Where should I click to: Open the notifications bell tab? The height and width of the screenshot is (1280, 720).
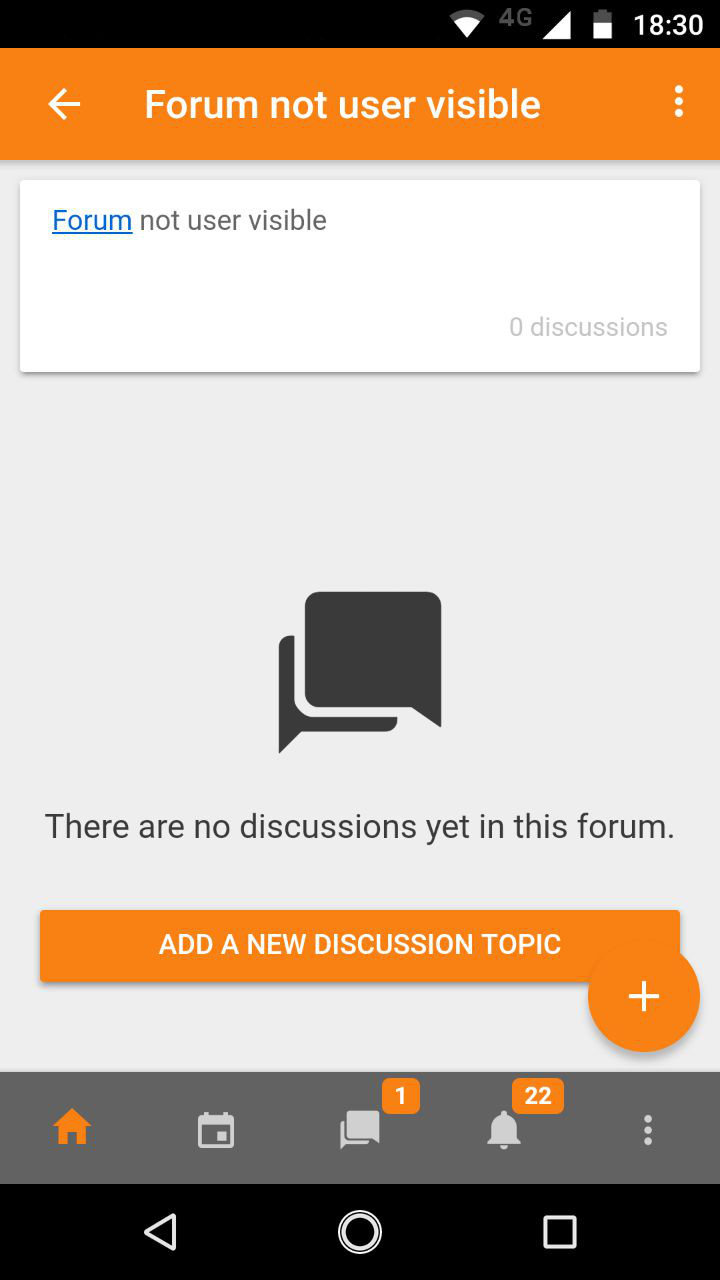tap(504, 1130)
